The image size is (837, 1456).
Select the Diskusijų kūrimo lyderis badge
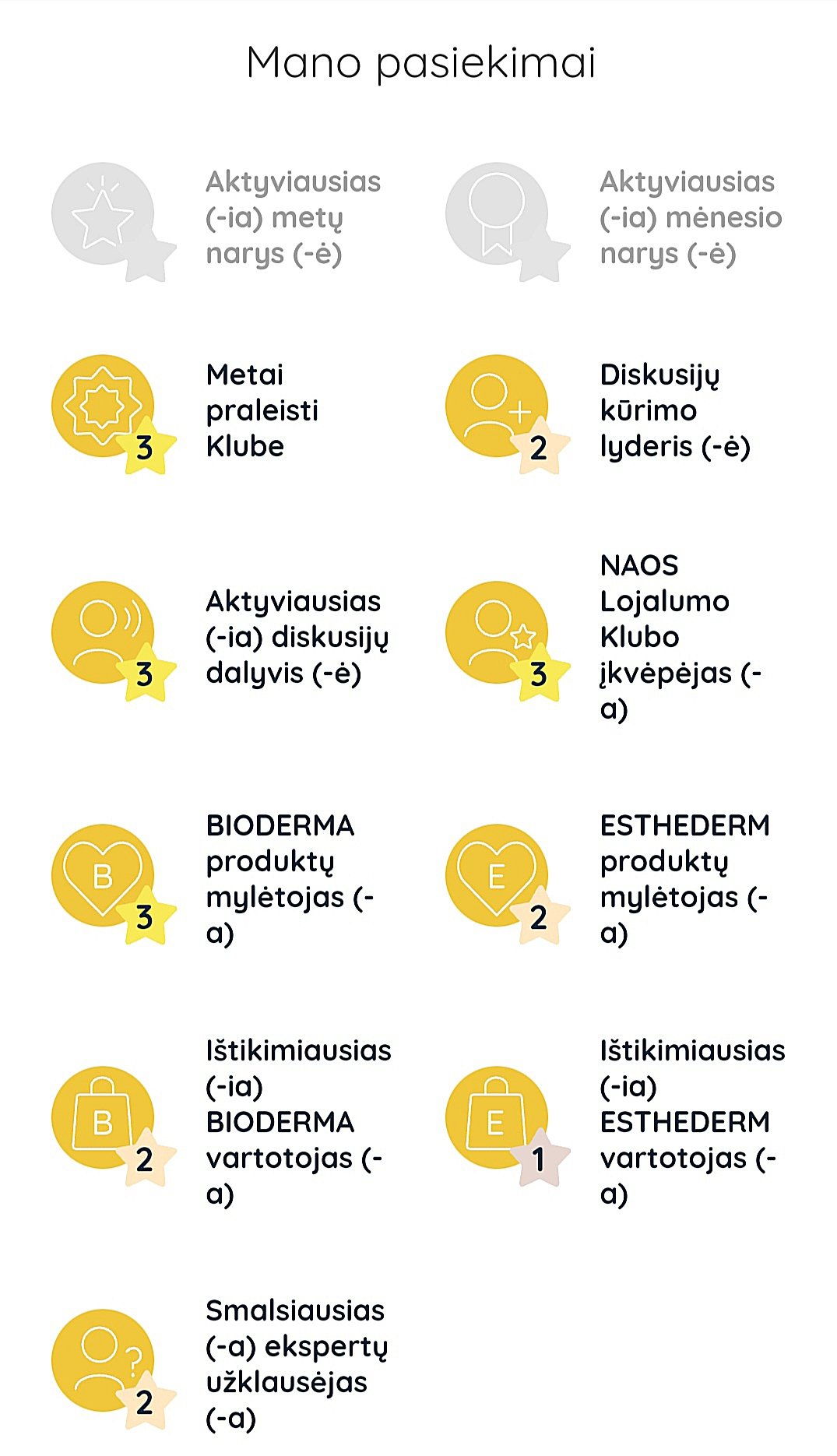[x=508, y=414]
